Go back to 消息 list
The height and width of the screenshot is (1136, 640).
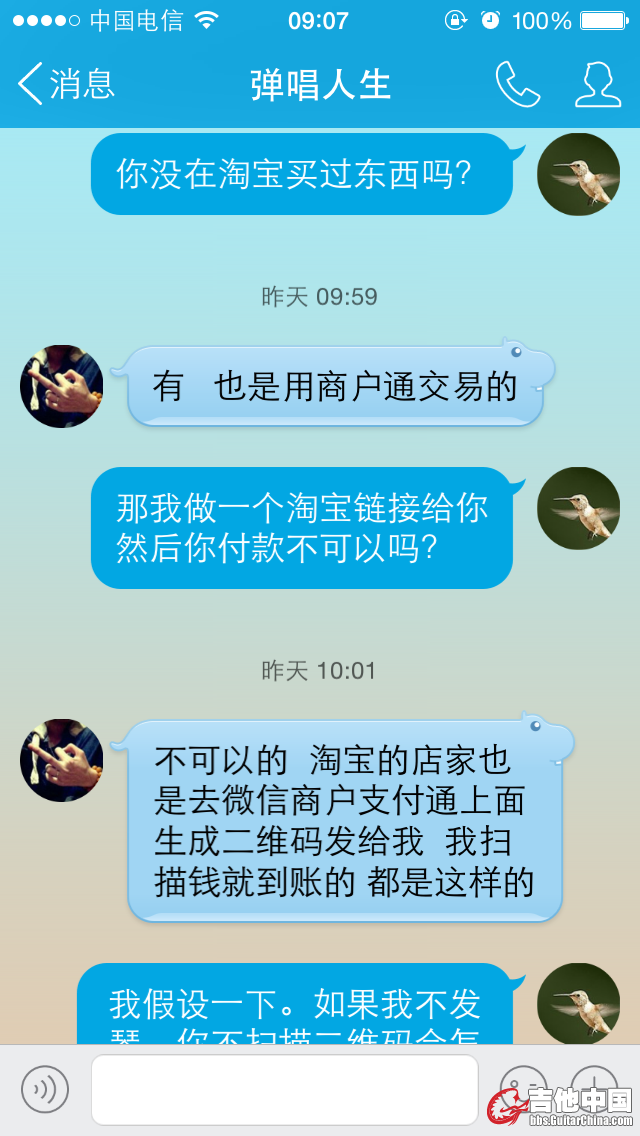66,84
